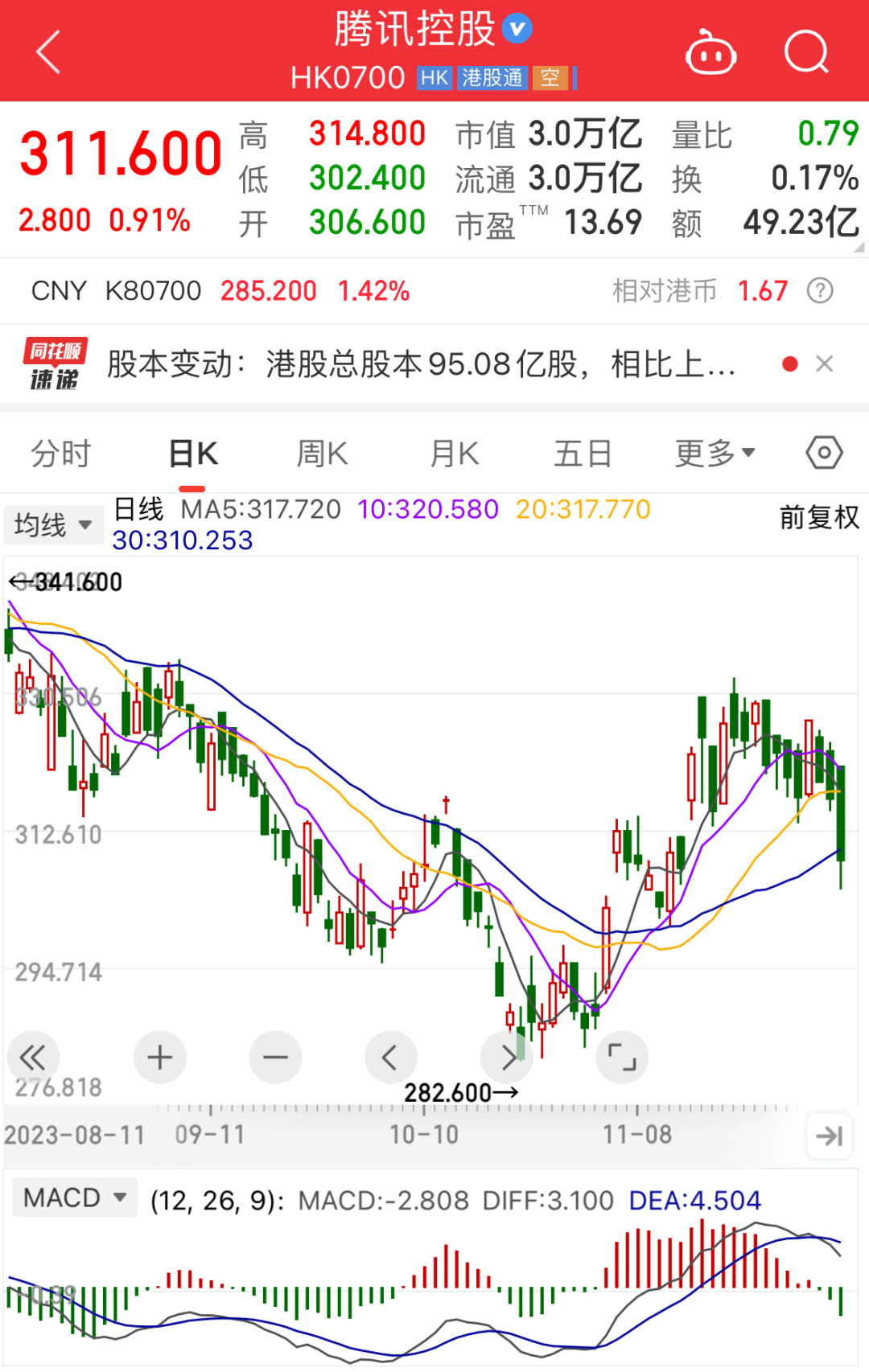
Task: Open stock search magnifier
Action: [805, 53]
